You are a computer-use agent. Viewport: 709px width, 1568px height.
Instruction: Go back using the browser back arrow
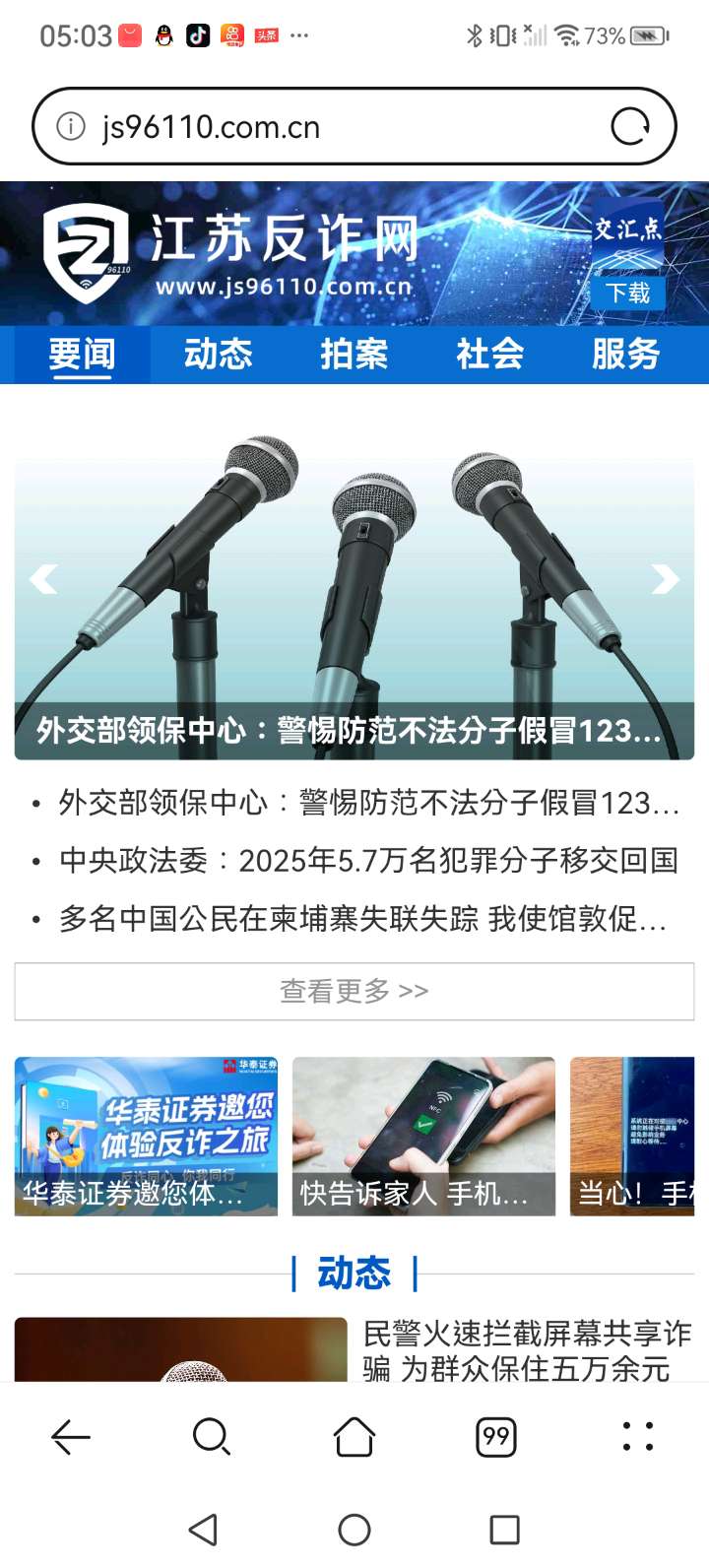(71, 1437)
